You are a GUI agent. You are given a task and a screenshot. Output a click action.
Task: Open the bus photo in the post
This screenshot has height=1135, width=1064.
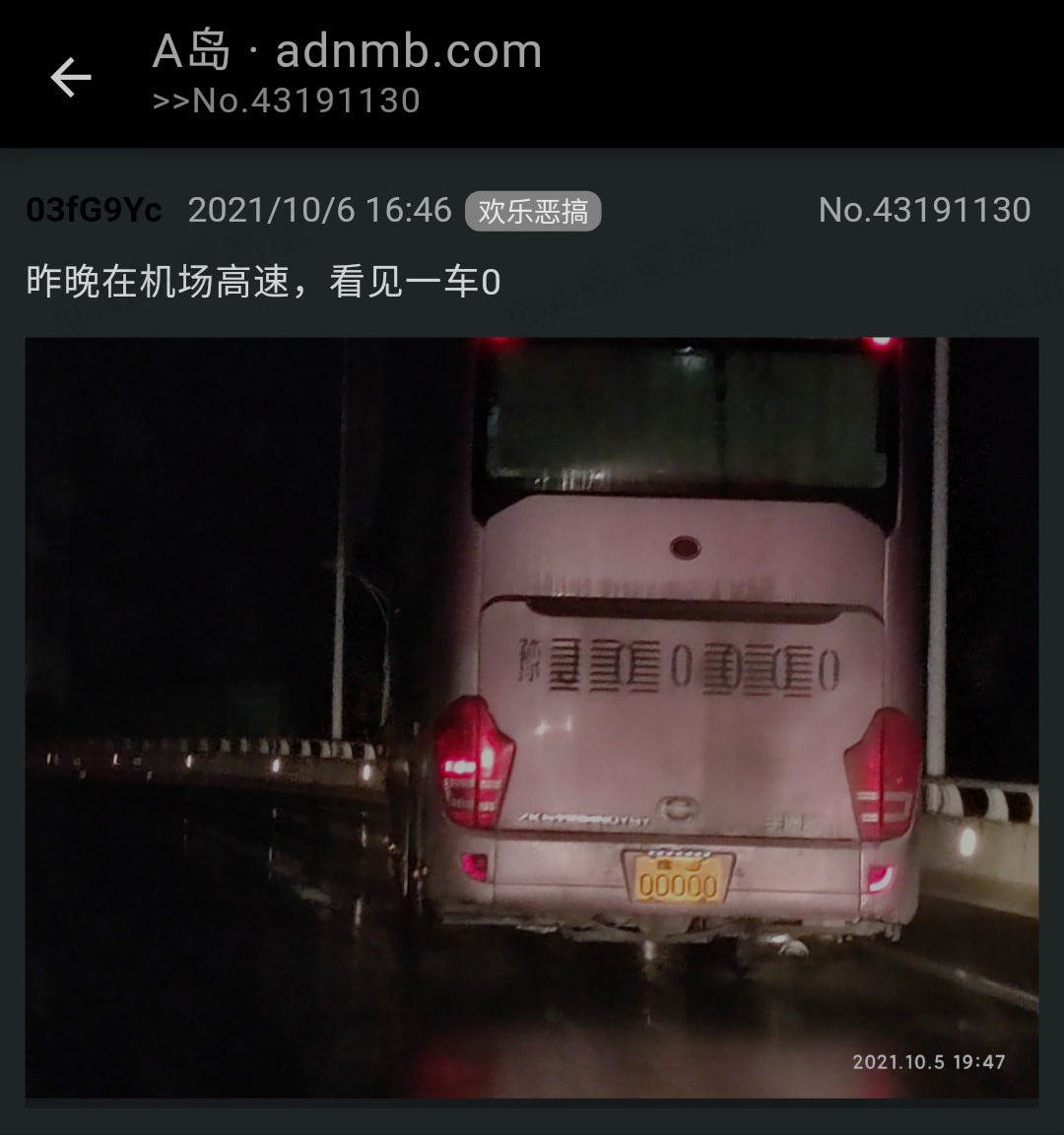coord(532,717)
